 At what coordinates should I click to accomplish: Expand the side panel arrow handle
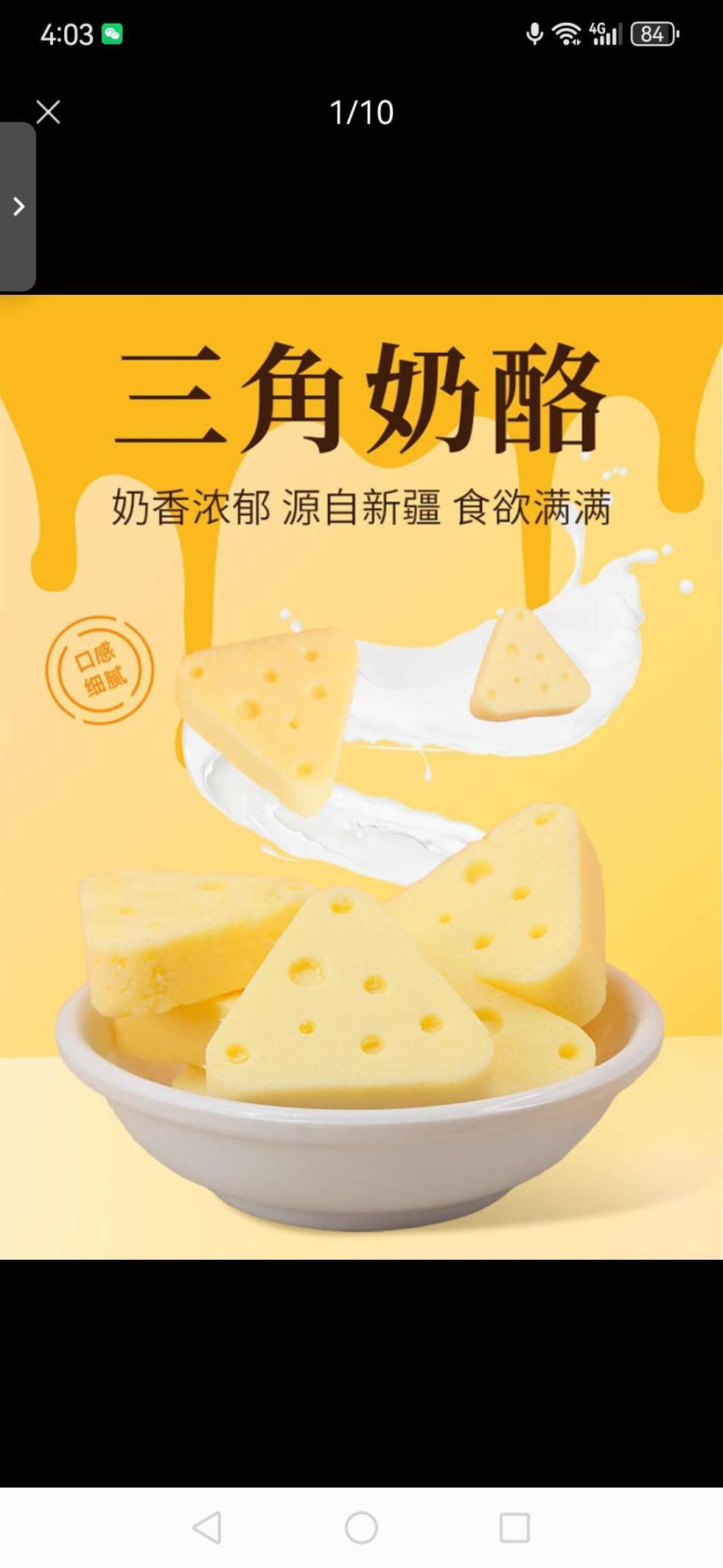coord(18,206)
